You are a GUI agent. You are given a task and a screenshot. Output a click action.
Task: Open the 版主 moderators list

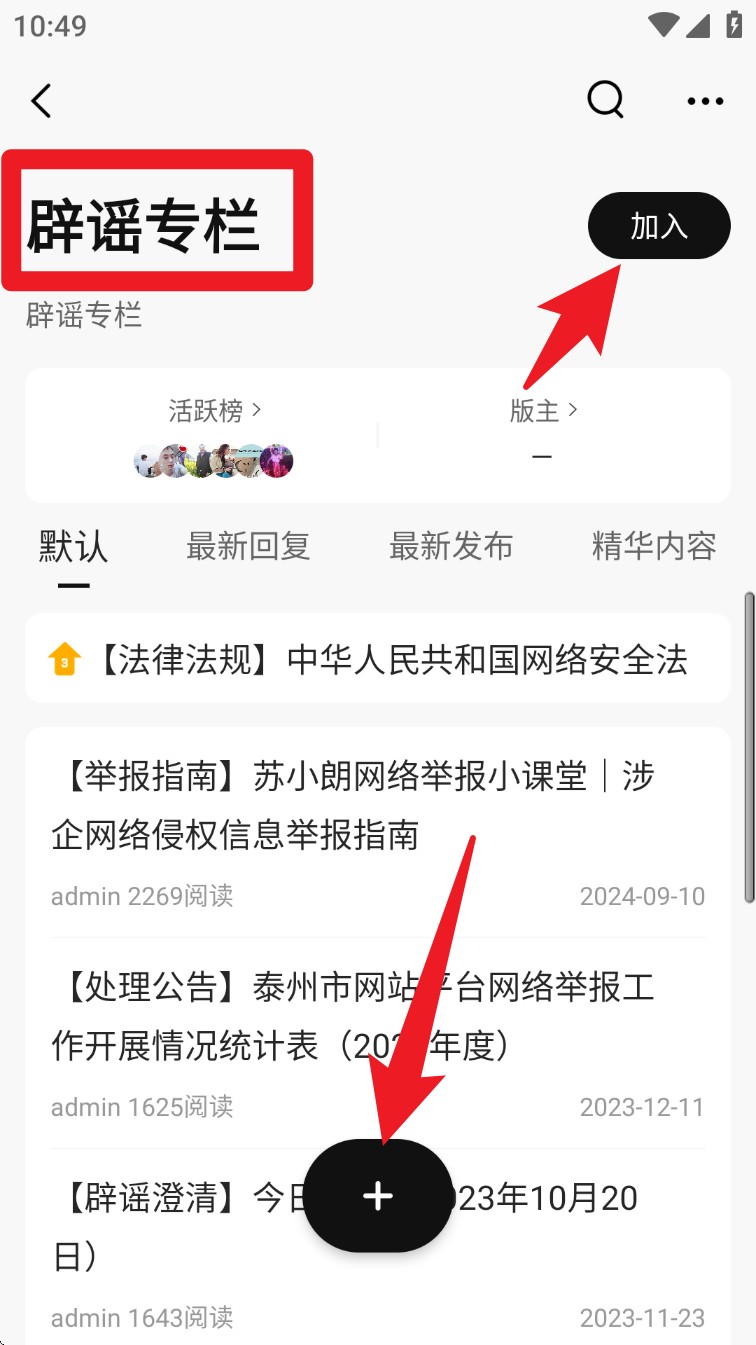pos(543,411)
